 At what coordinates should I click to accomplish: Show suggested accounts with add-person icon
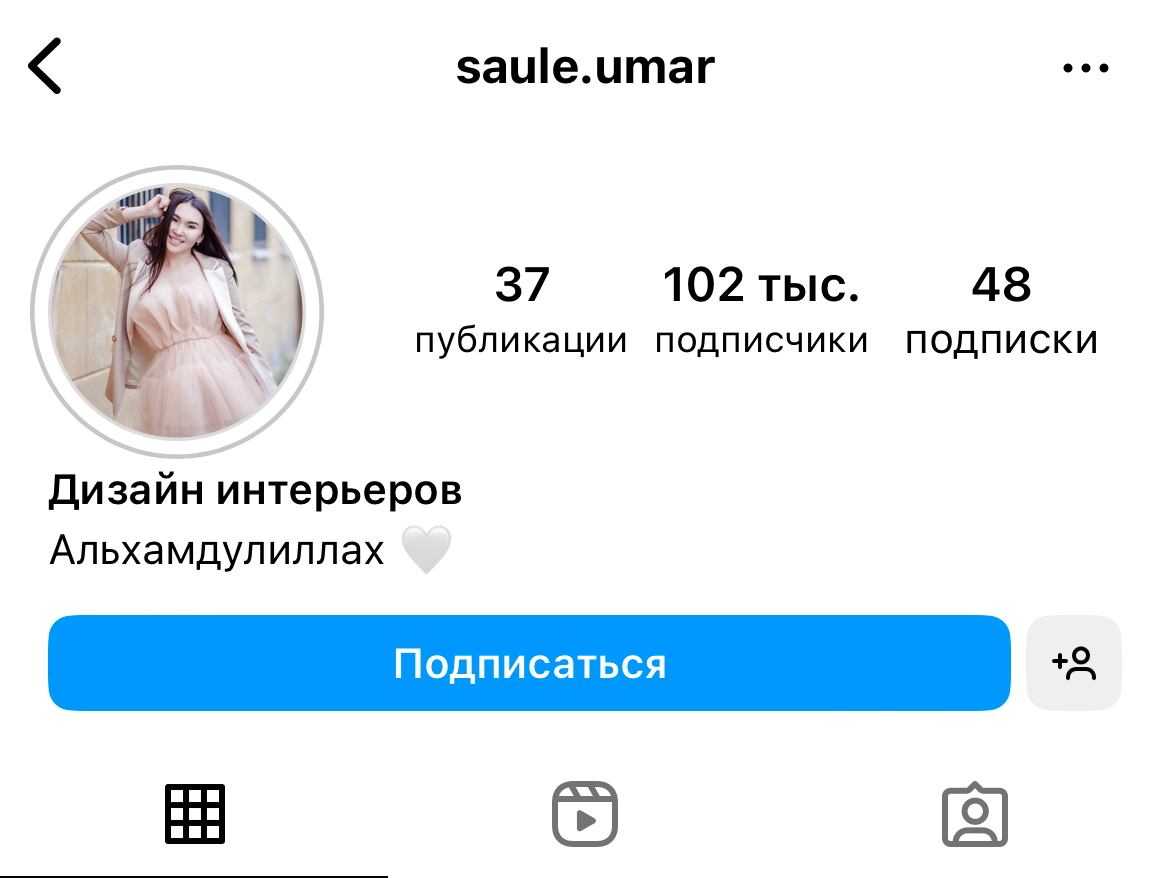(1074, 663)
